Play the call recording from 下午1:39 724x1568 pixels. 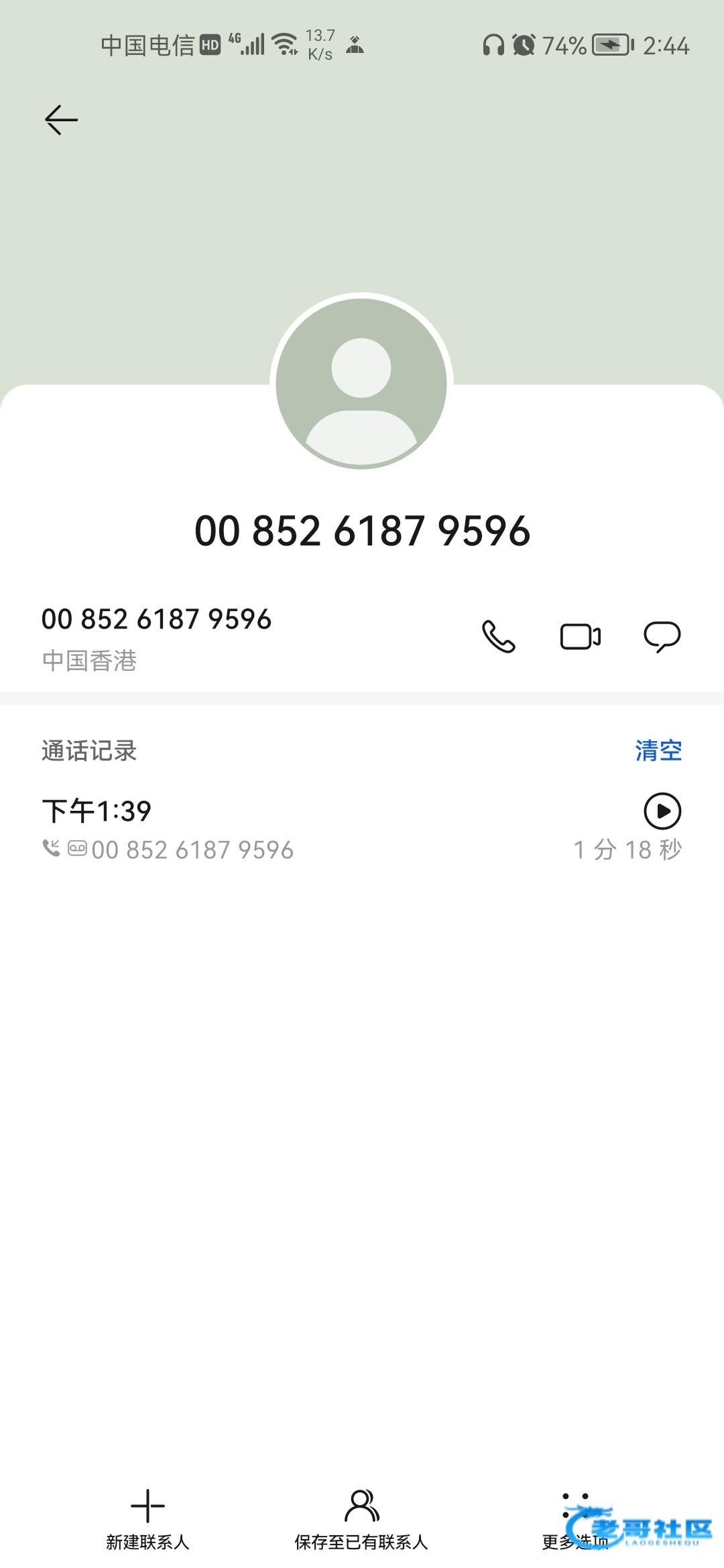pyautogui.click(x=662, y=811)
